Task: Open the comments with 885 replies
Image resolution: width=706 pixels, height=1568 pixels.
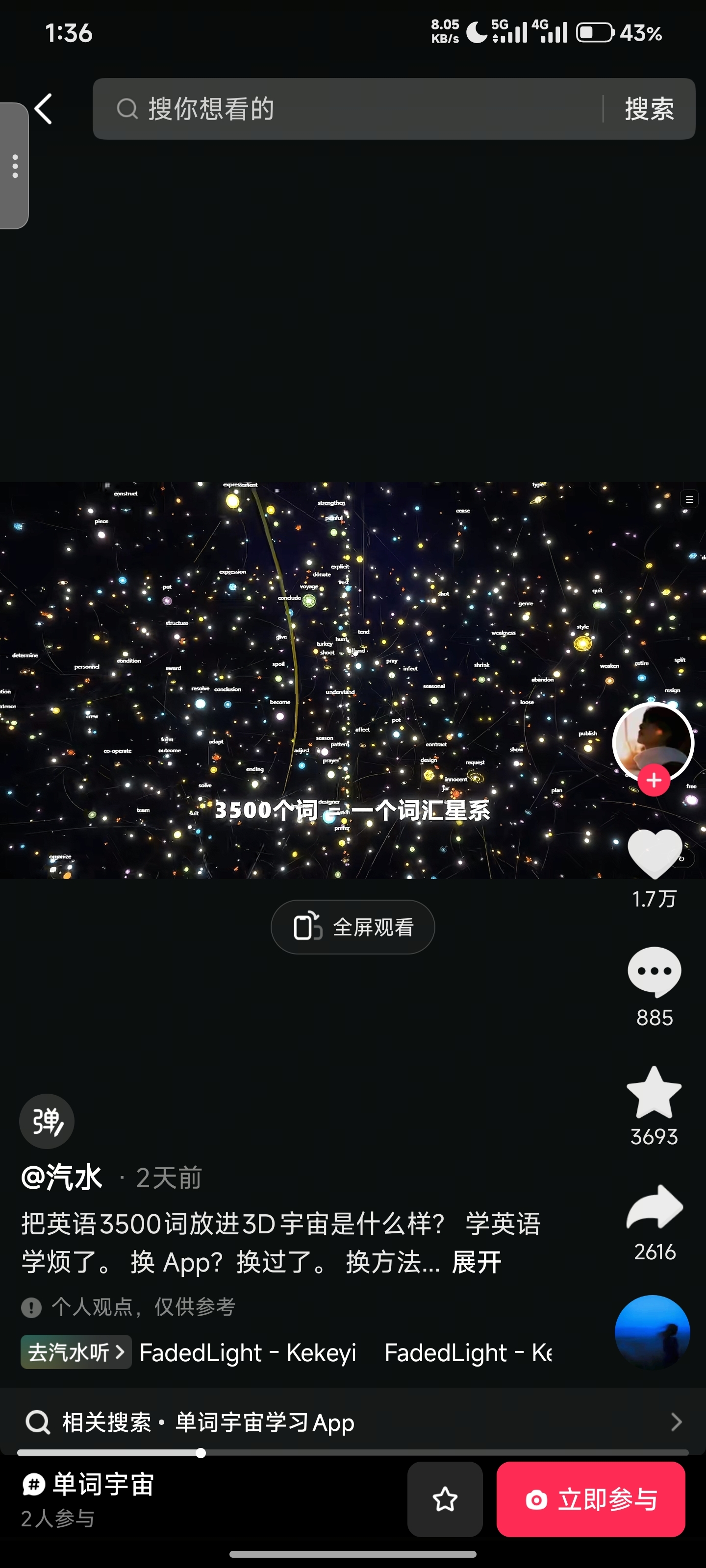Action: pyautogui.click(x=655, y=972)
